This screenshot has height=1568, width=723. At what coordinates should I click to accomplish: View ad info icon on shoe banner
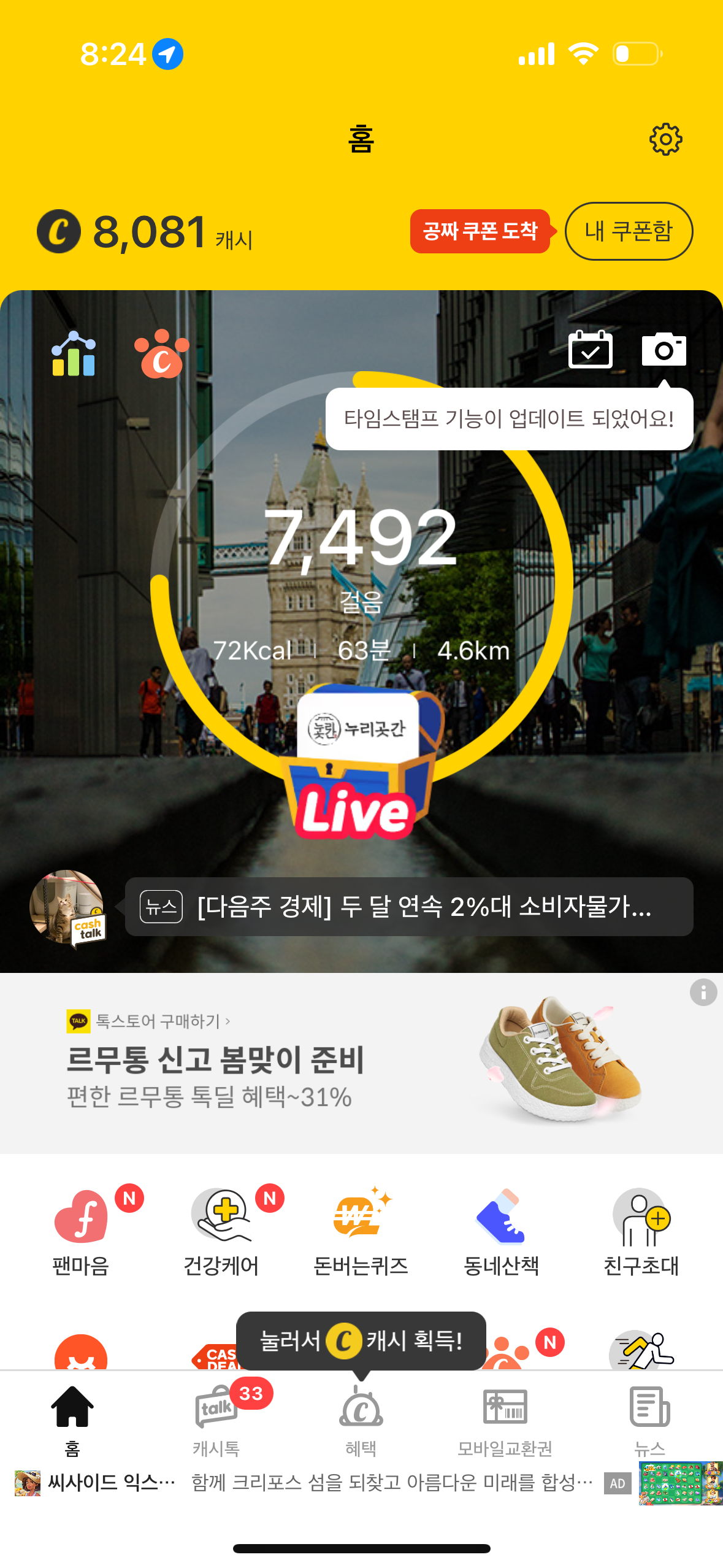coord(703,992)
